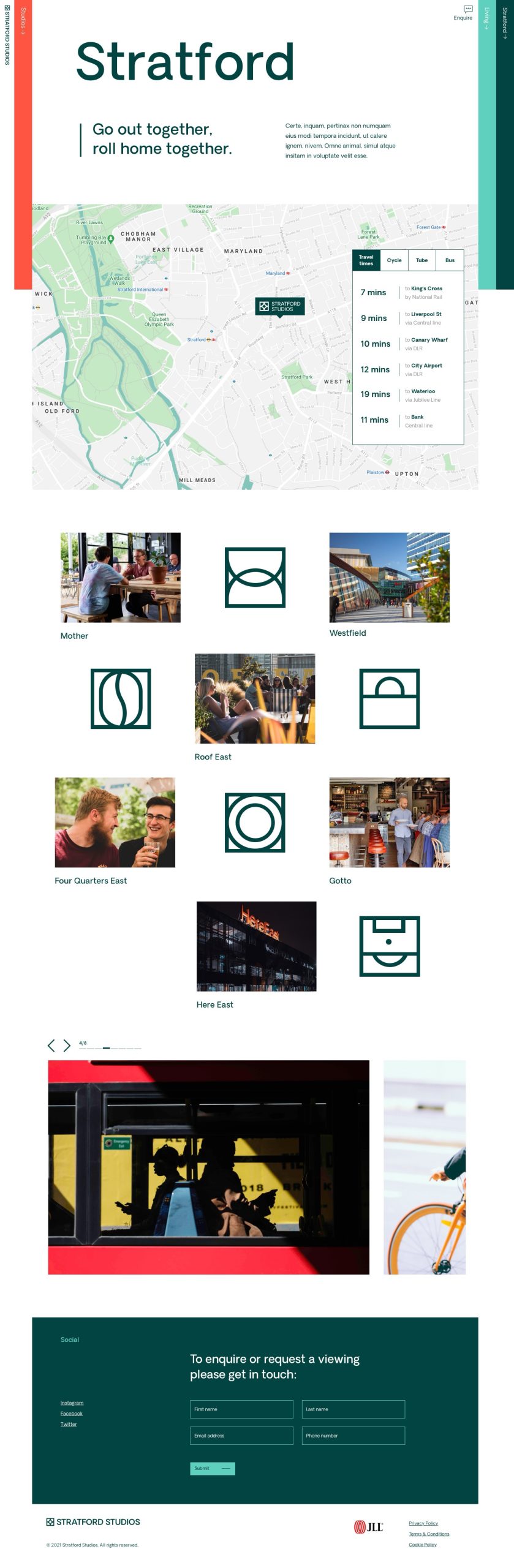Open the Westfield photo tile
The image size is (514, 1568).
[x=389, y=577]
